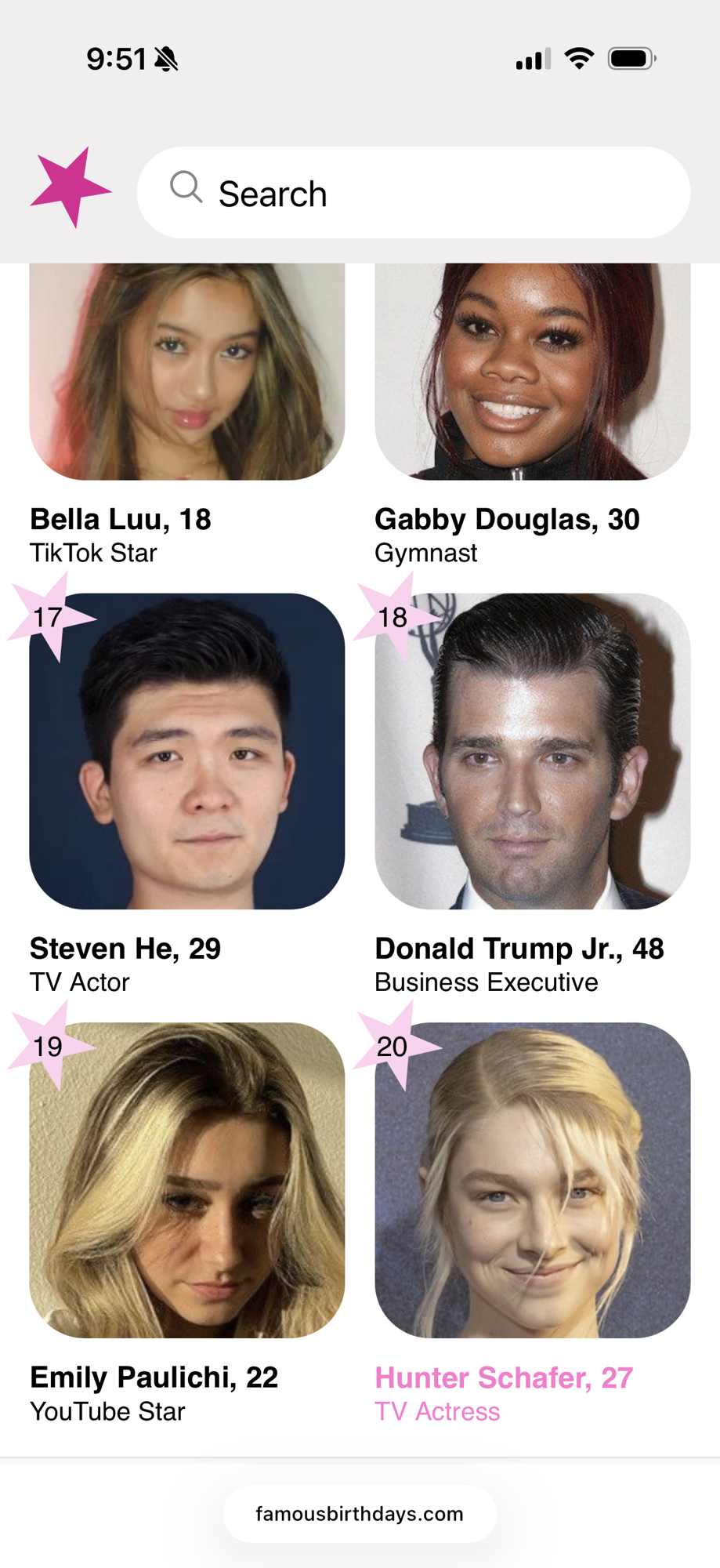
Task: View Gabby Douglas's profile card
Action: point(532,372)
